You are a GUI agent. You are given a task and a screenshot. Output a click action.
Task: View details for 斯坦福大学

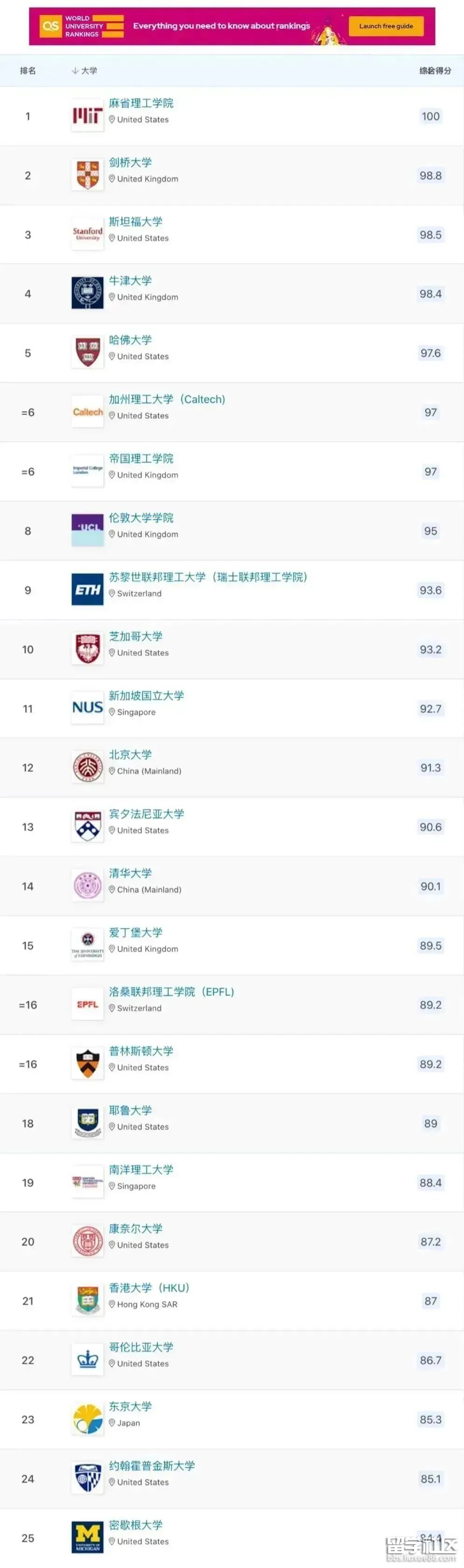tap(135, 222)
